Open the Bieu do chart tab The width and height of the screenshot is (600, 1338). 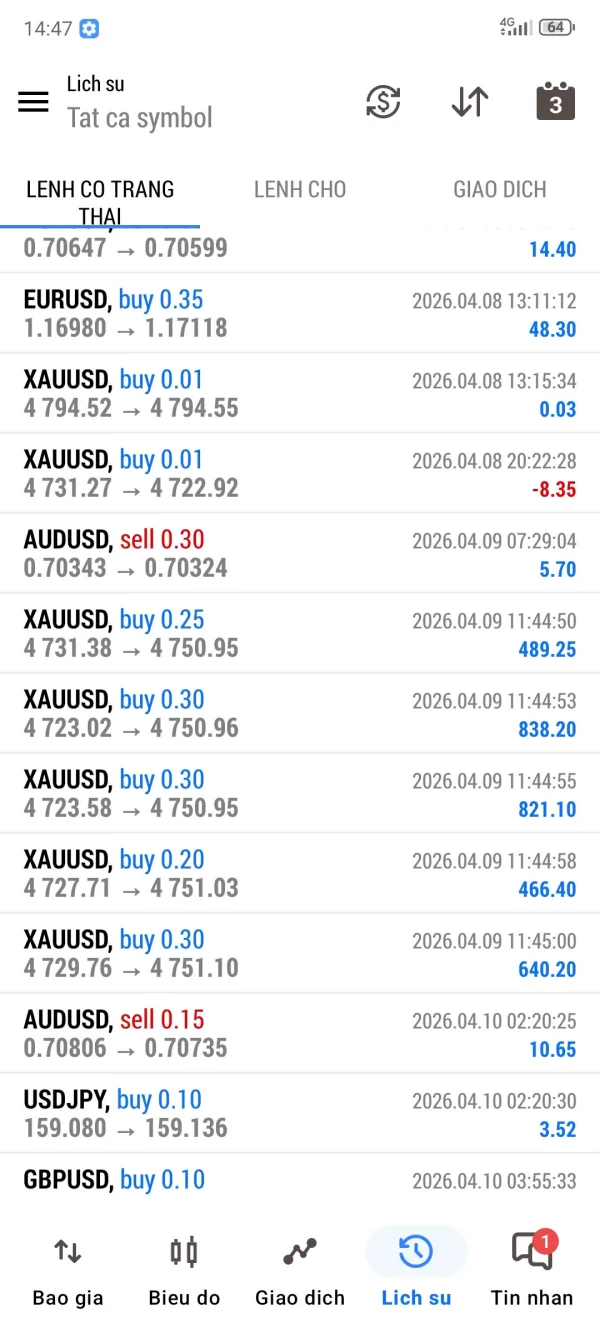pyautogui.click(x=184, y=1270)
